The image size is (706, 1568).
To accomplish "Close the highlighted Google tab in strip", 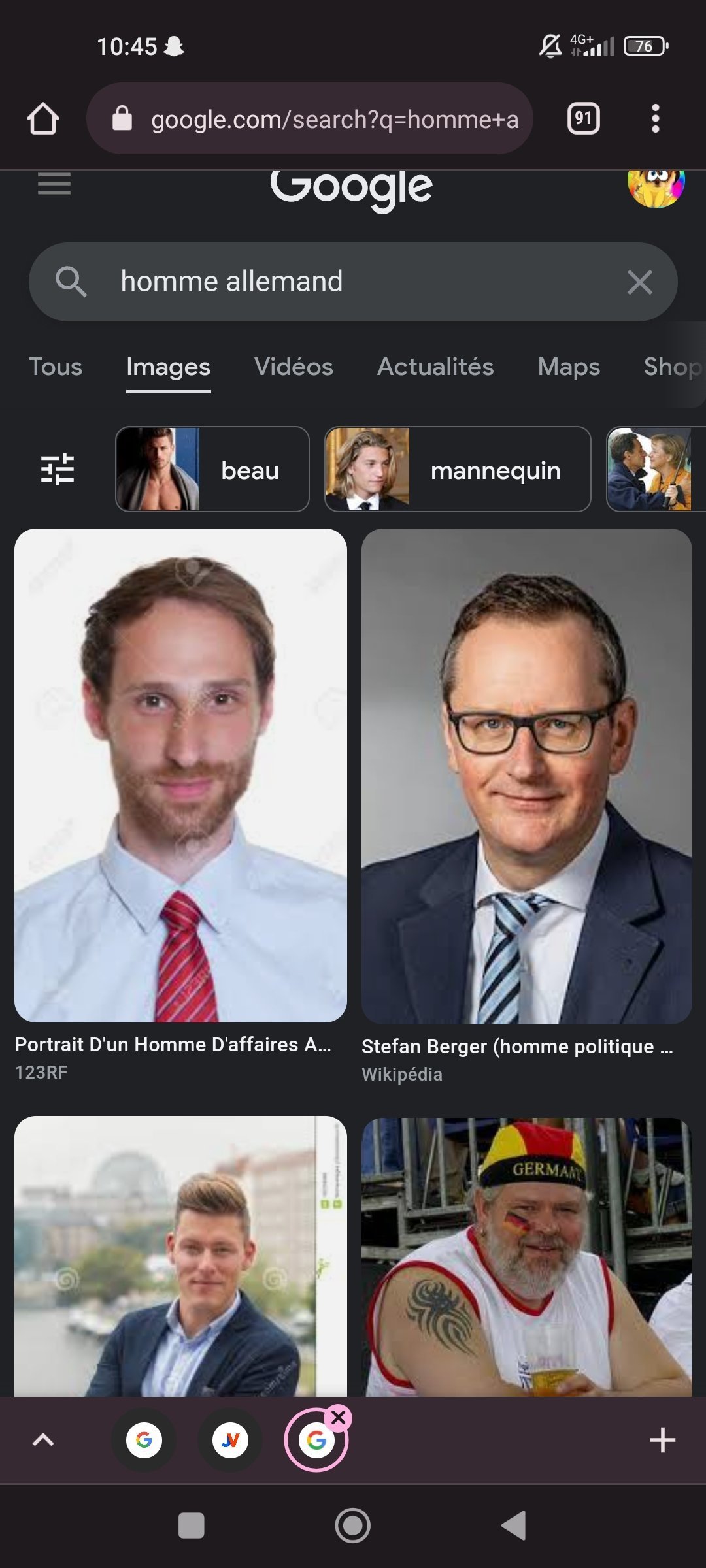I will 339,1417.
